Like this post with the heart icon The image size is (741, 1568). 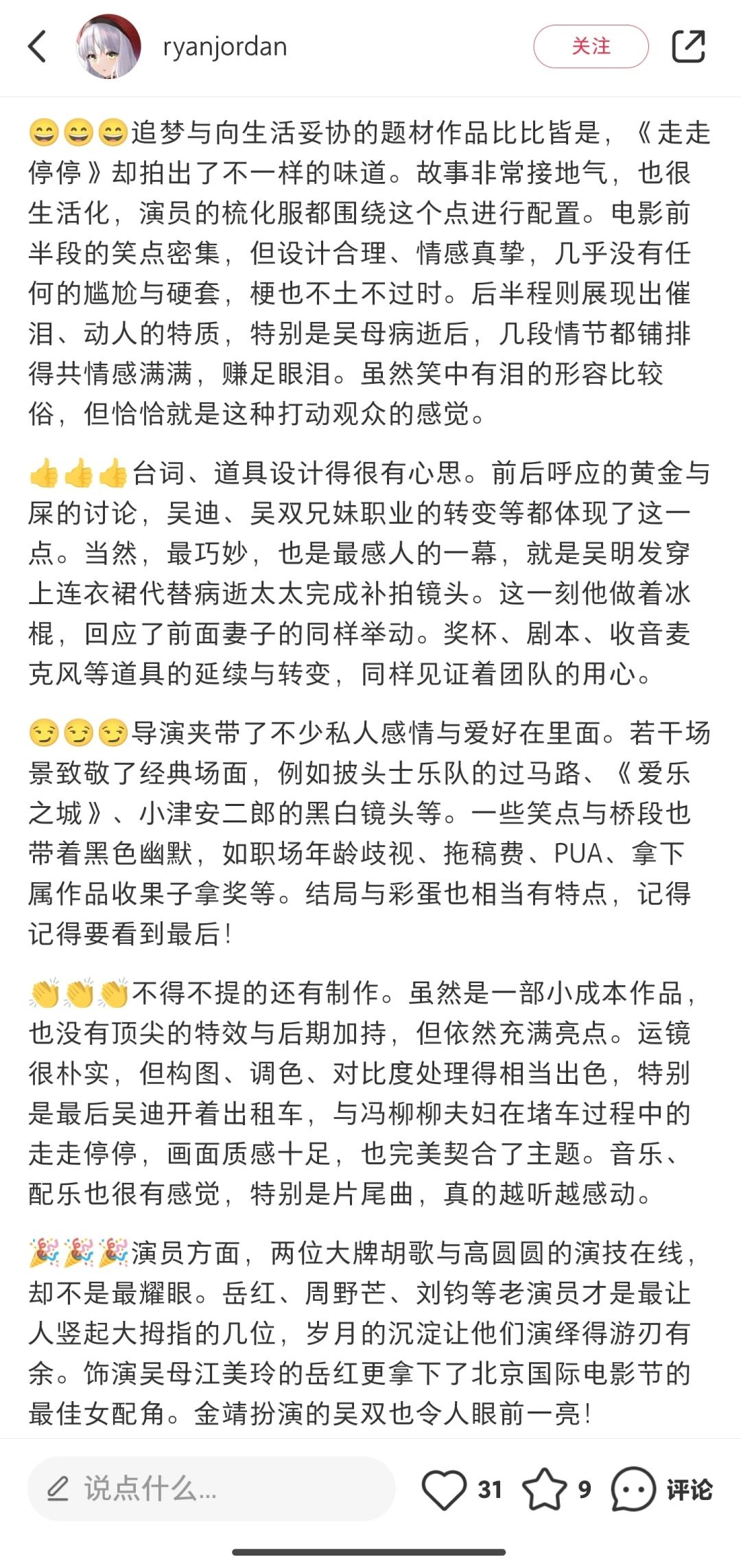click(x=444, y=1488)
